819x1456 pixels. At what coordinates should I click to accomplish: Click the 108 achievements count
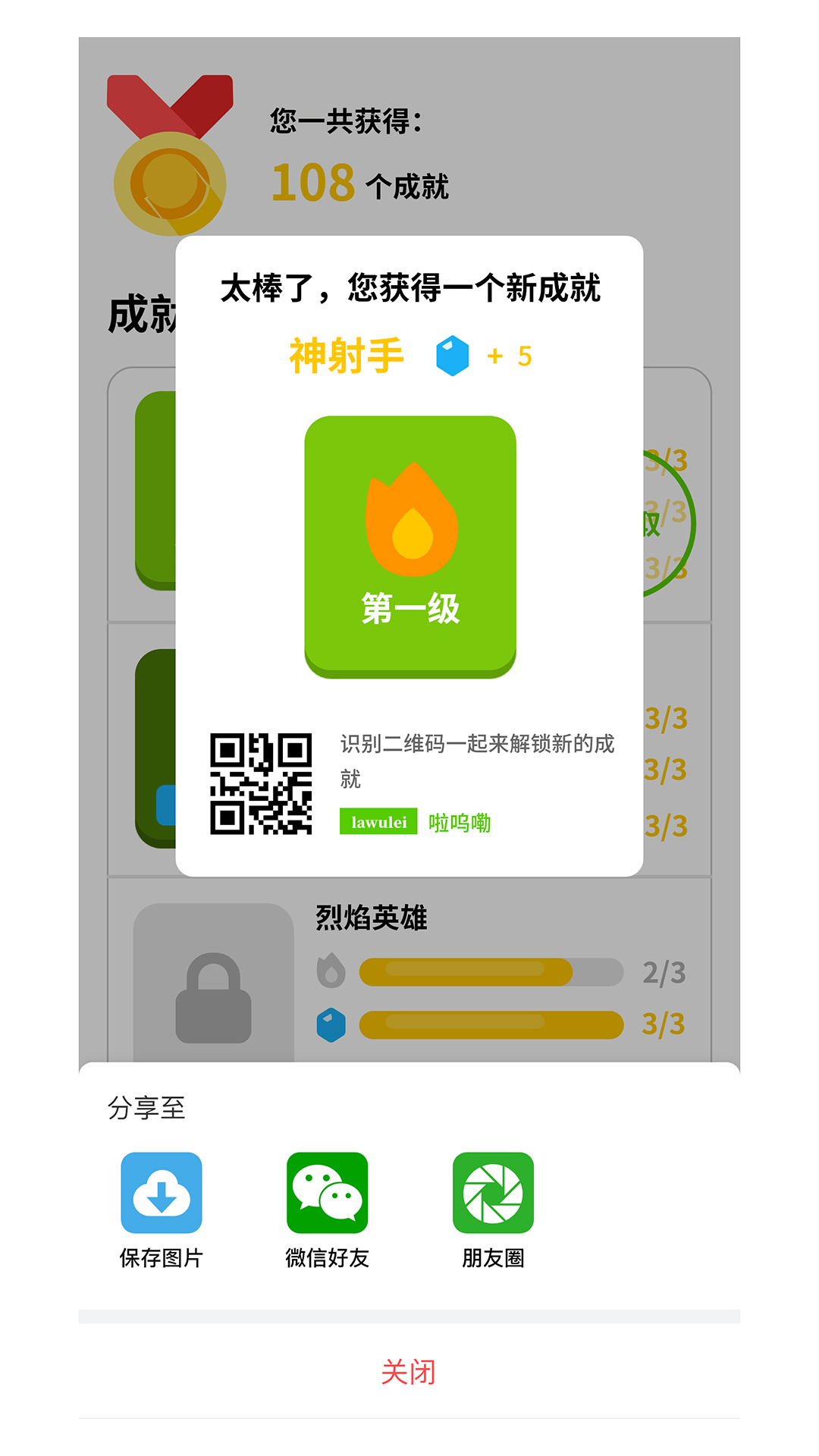point(313,180)
